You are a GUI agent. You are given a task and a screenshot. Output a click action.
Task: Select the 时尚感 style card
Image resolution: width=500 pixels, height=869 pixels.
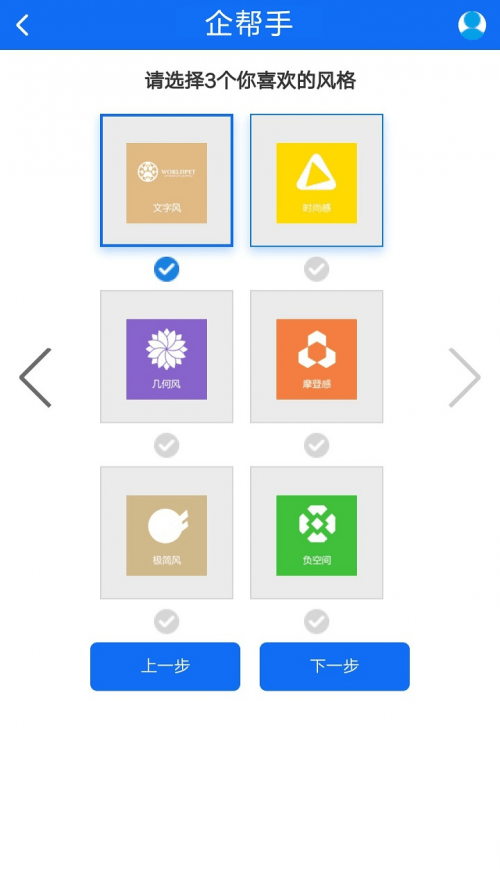(x=317, y=180)
